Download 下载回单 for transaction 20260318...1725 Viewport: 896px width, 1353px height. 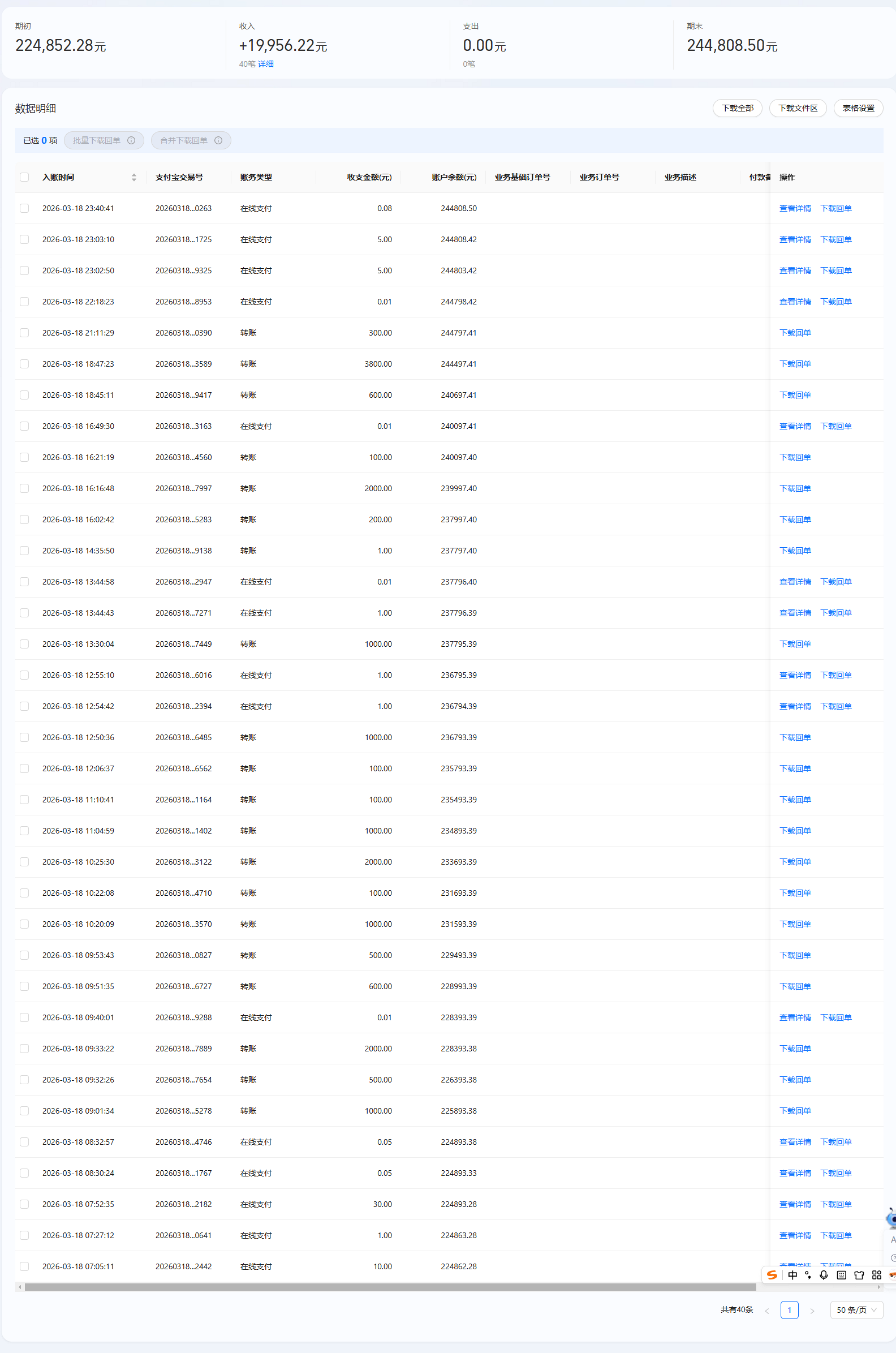[836, 239]
